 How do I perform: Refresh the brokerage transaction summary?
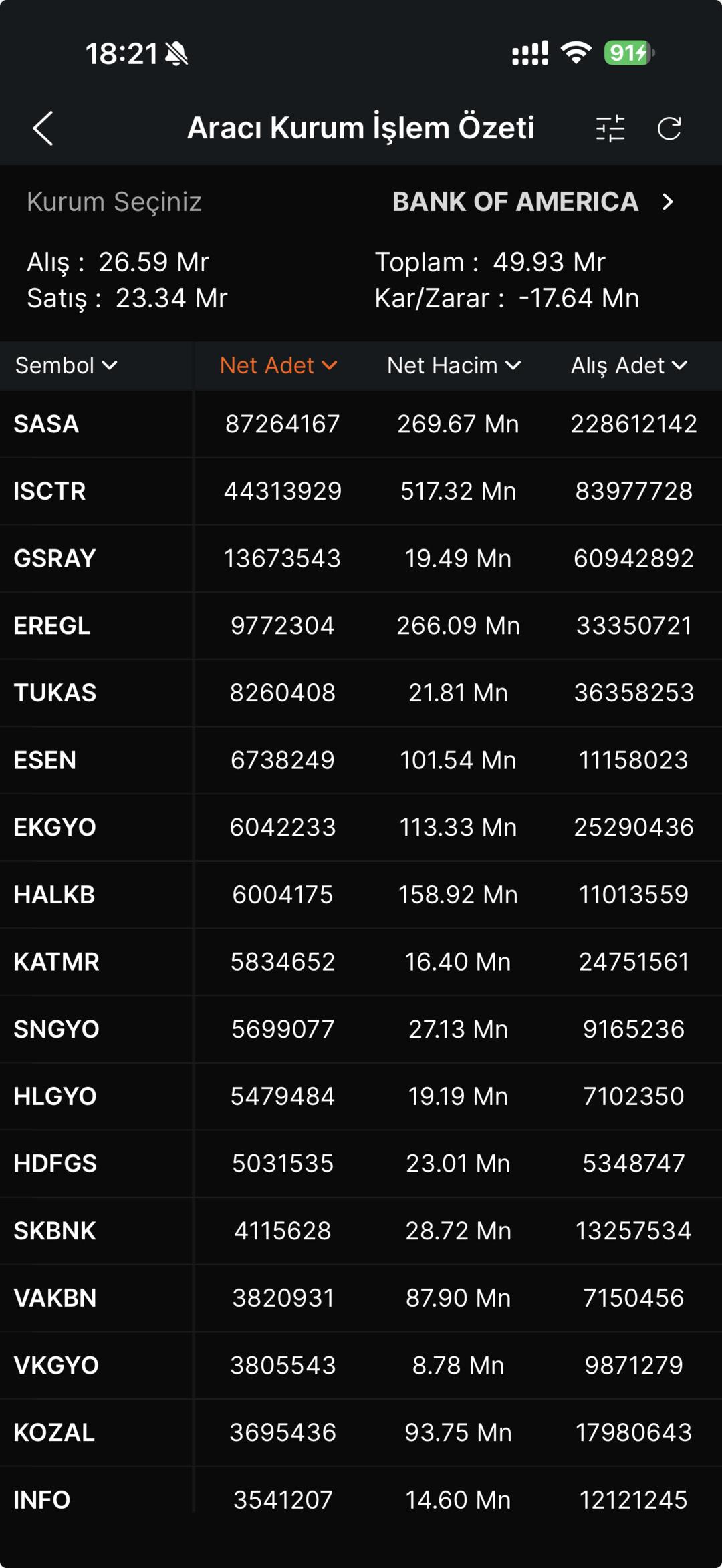pos(669,128)
